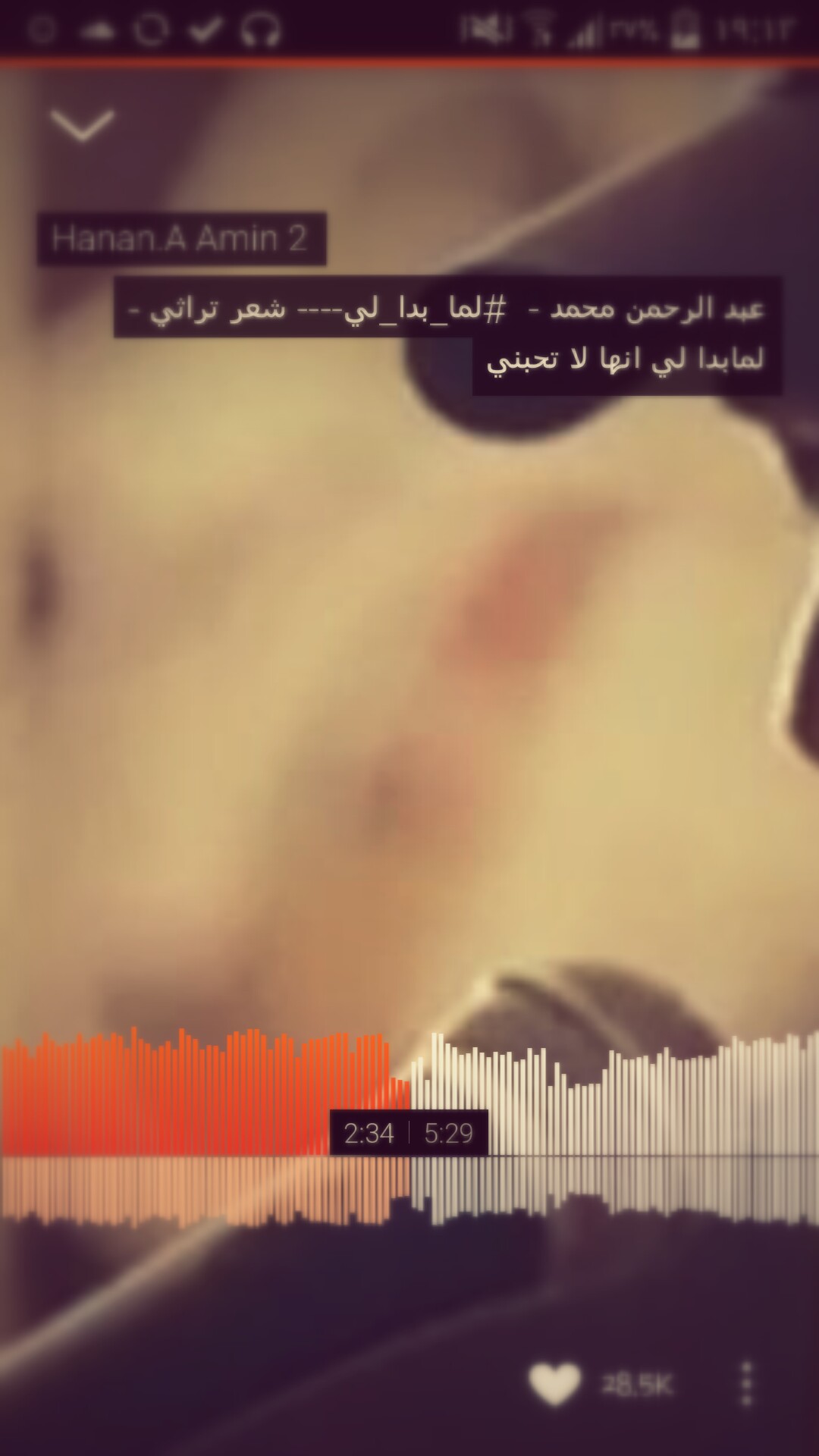Like this track with the heart
The width and height of the screenshot is (819, 1456).
tap(554, 1383)
